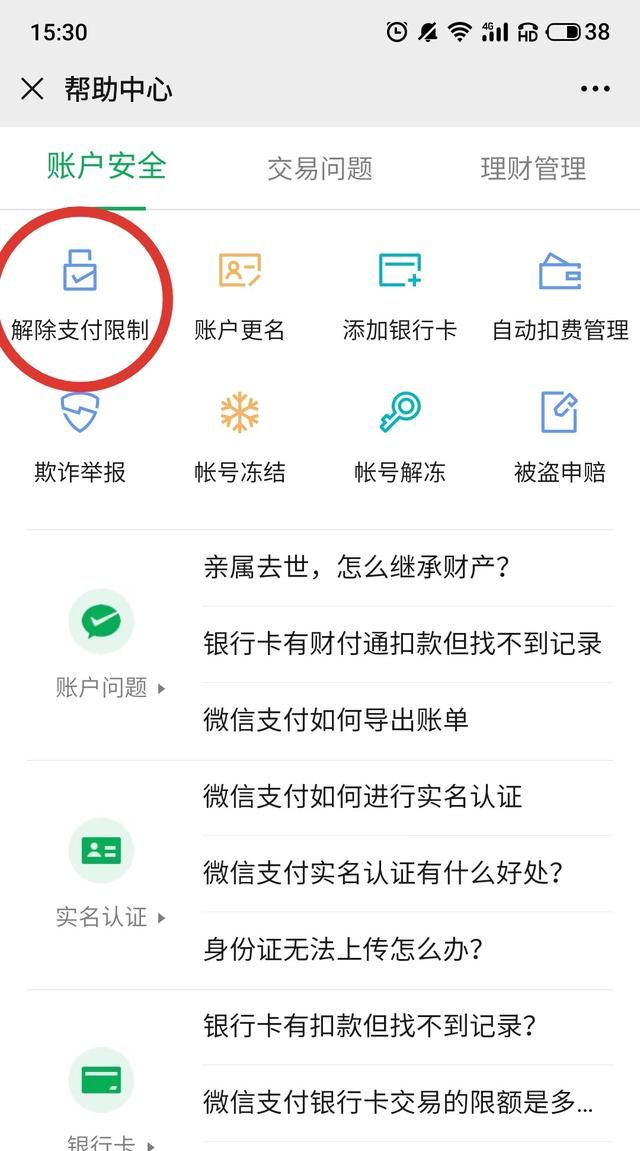View 微信支付如何导出账单
Image resolution: width=640 pixels, height=1151 pixels.
[336, 719]
